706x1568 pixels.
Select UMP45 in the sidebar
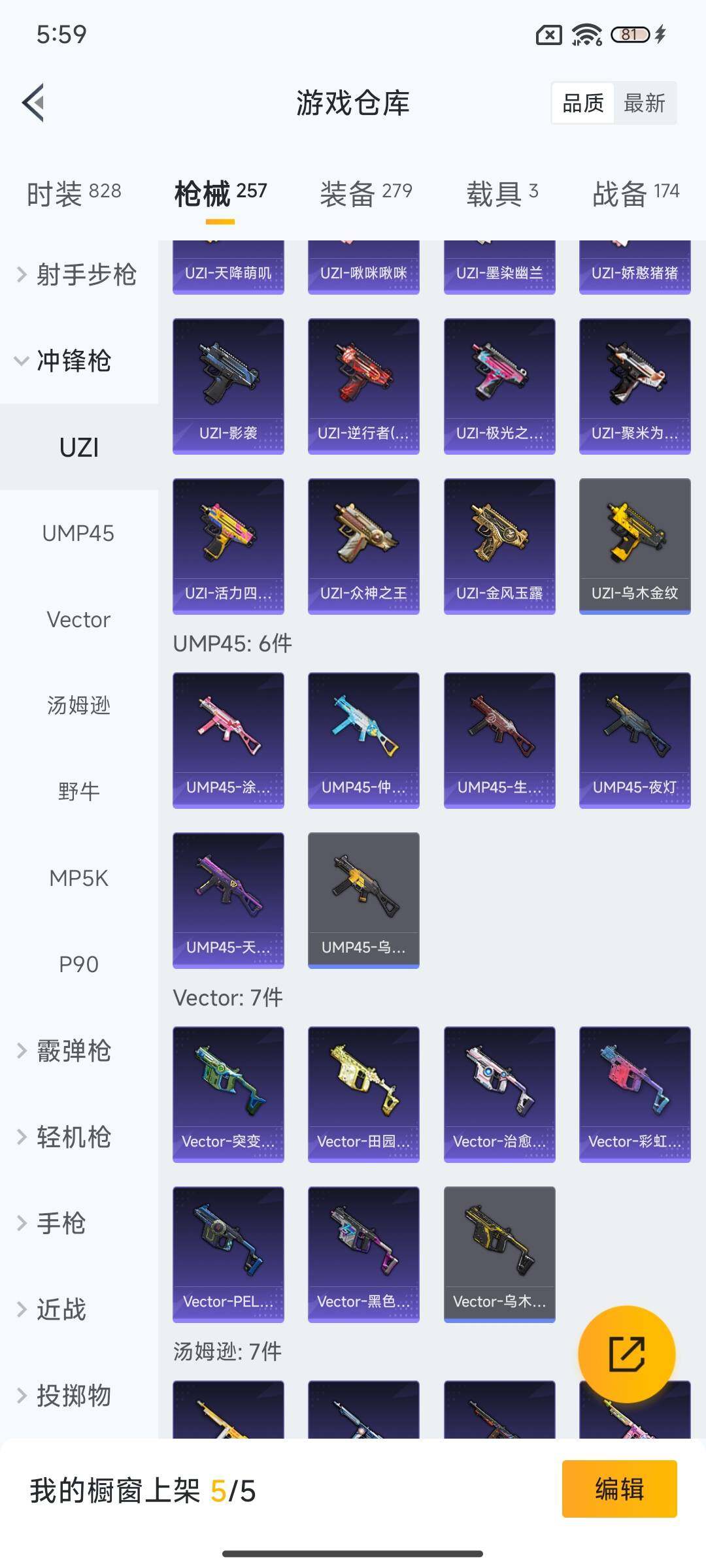click(78, 533)
